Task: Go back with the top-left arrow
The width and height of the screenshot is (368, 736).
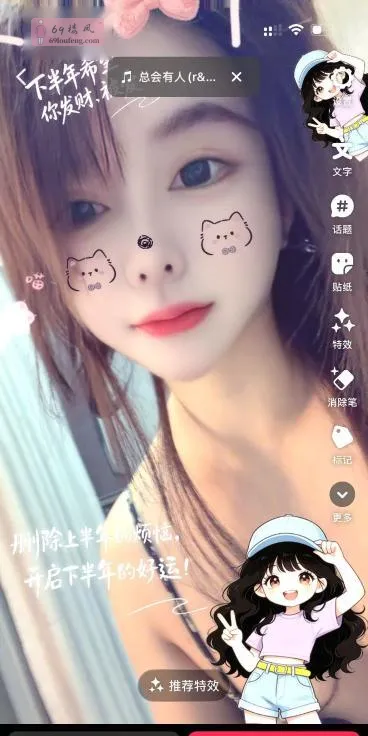Action: [22, 77]
